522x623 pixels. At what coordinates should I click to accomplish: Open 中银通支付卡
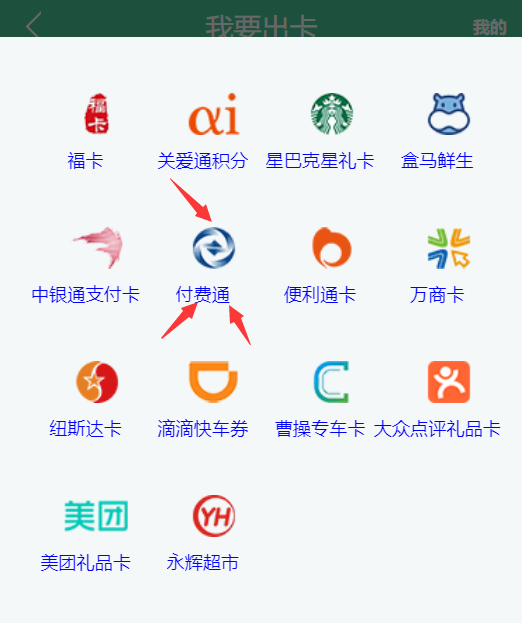85,265
